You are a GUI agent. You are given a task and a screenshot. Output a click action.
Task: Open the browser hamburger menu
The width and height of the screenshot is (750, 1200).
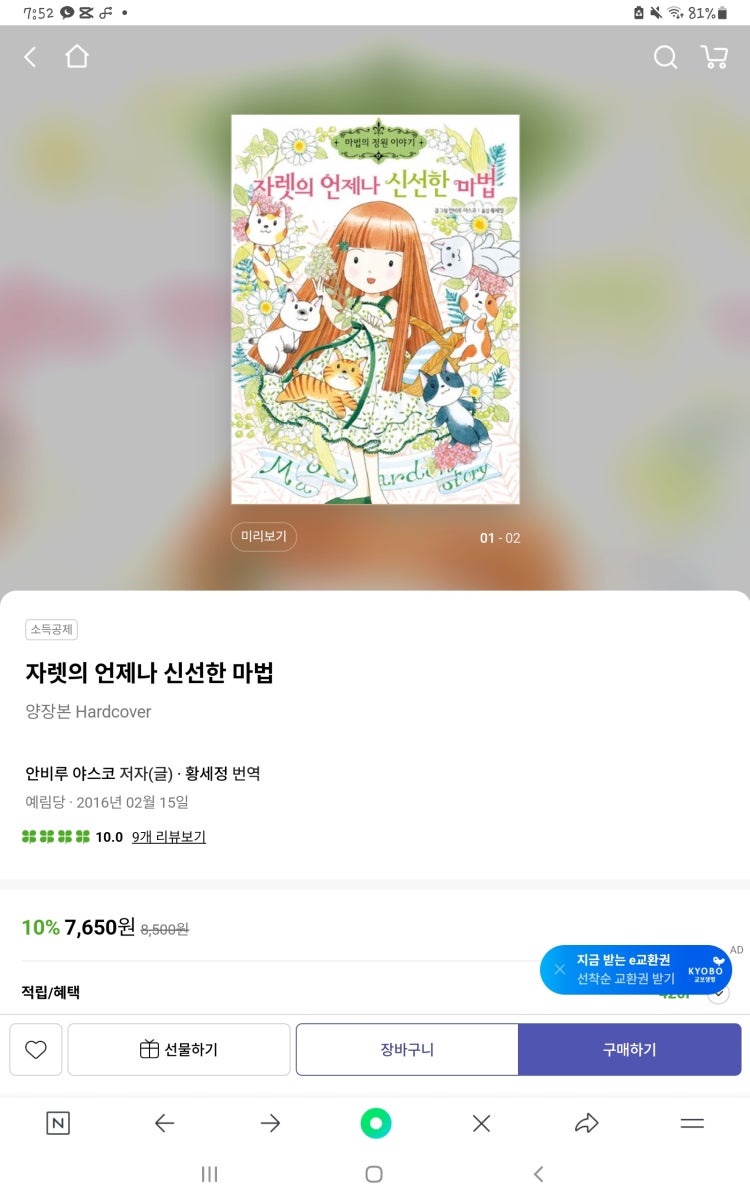(692, 1124)
